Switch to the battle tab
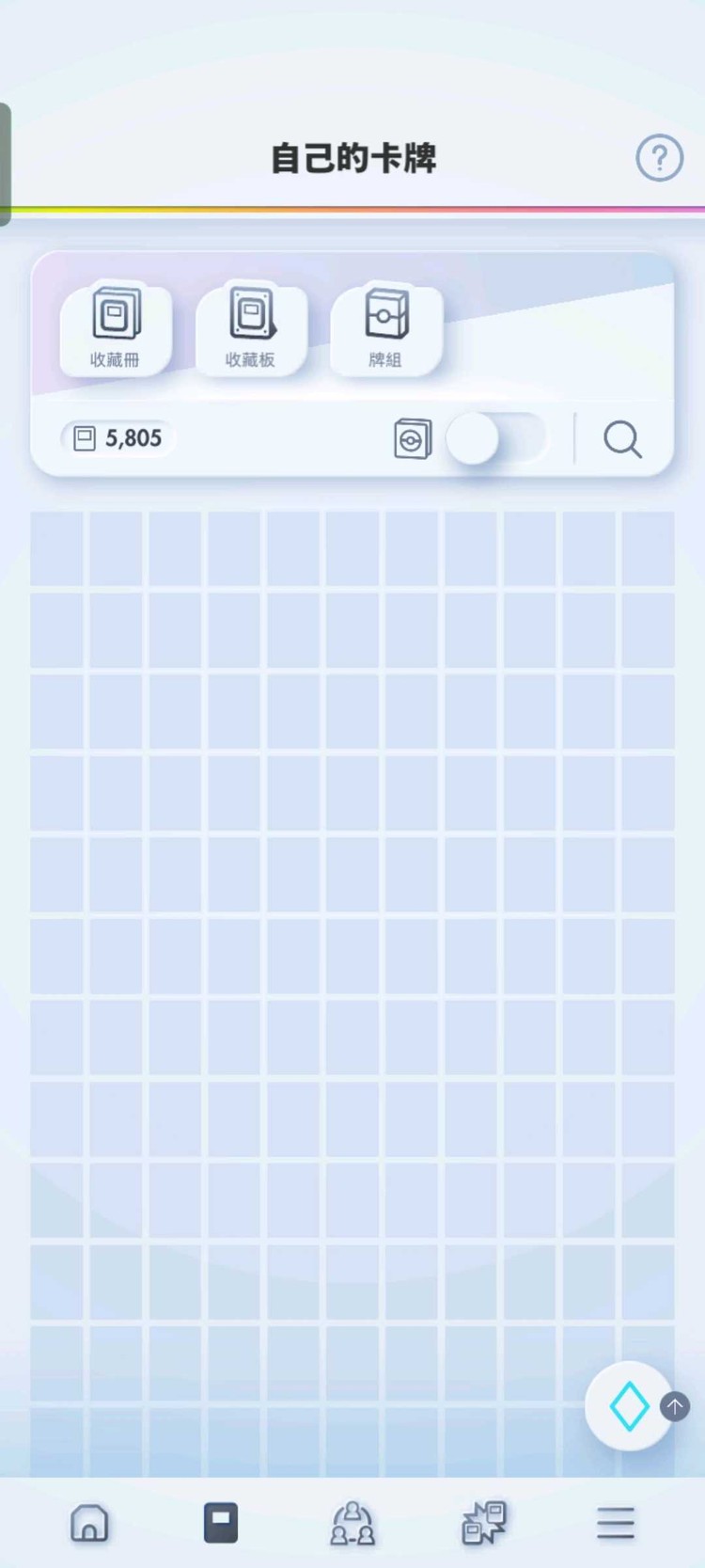 (484, 1523)
